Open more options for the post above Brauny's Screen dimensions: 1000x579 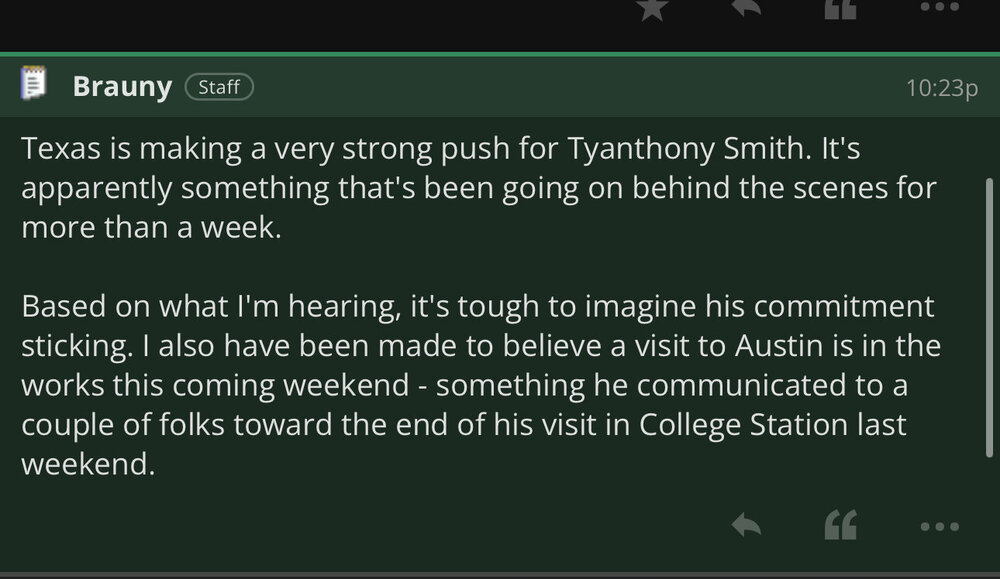point(939,8)
